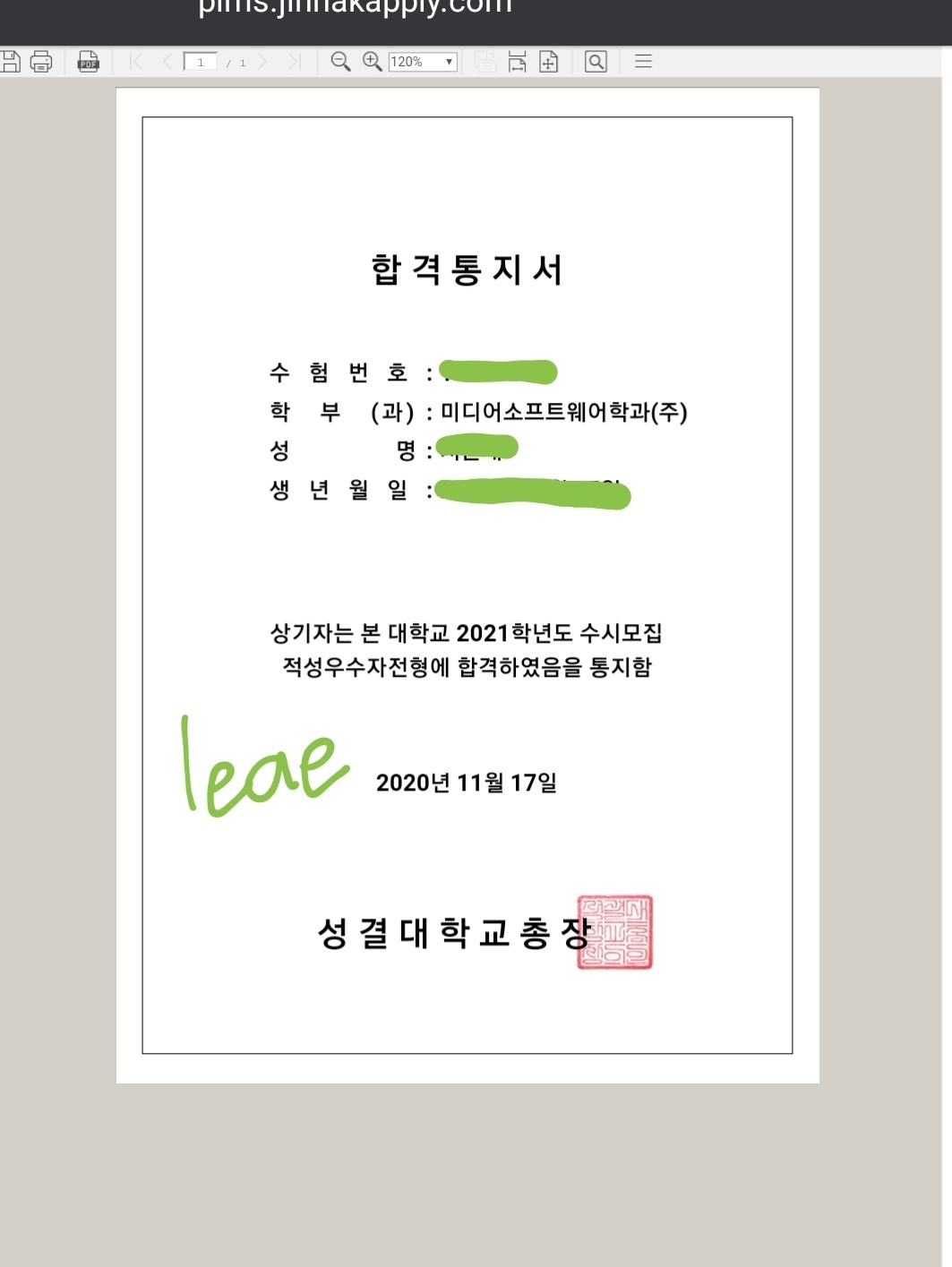Open the hamburger menu in the toolbar
The width and height of the screenshot is (952, 1267).
pyautogui.click(x=643, y=62)
